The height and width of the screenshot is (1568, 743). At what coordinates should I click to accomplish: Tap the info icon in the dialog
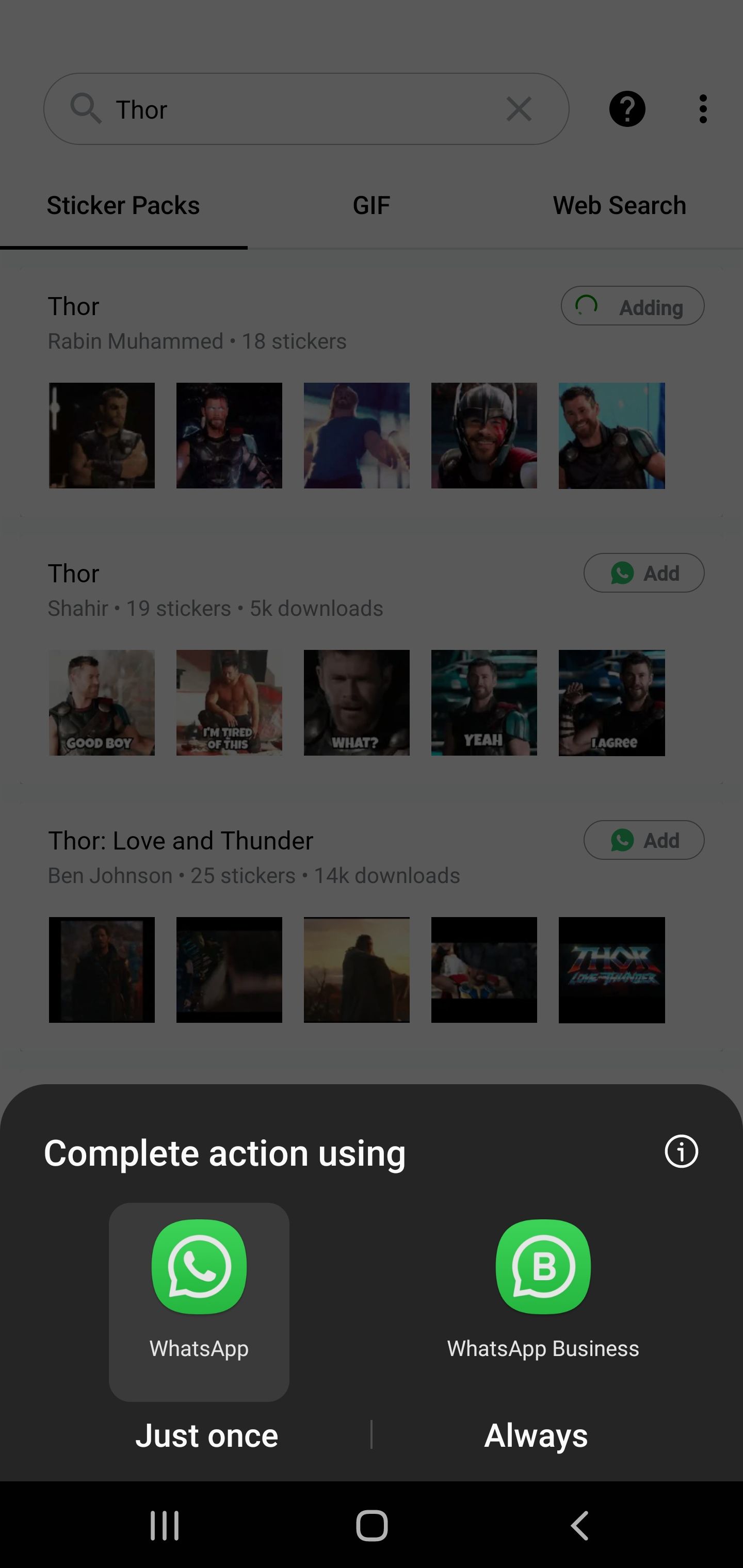pos(681,1151)
